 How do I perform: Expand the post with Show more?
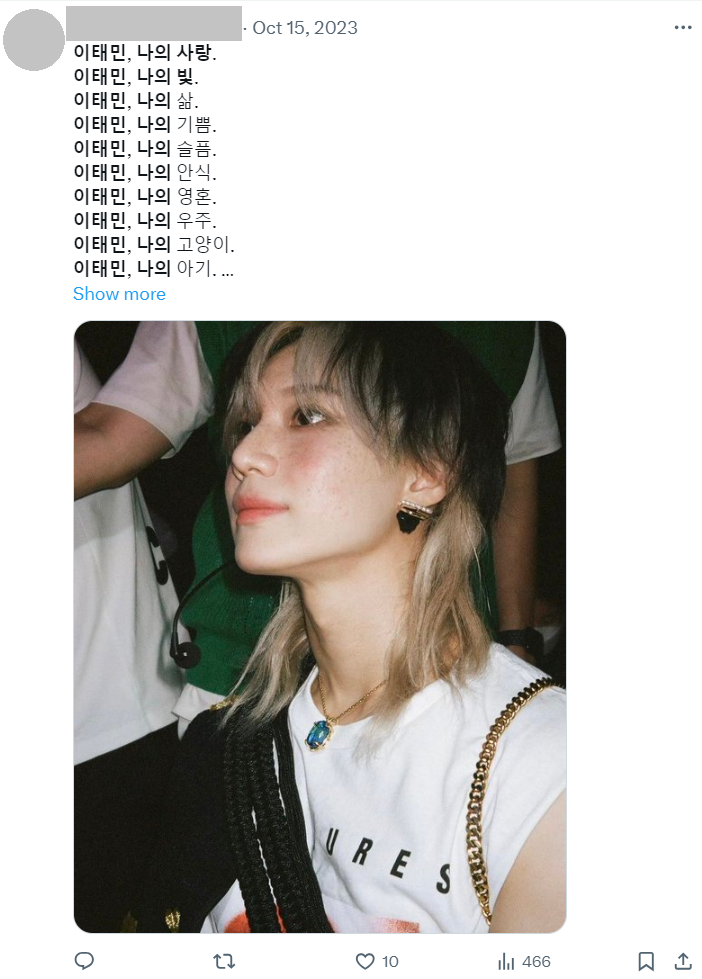pos(119,294)
